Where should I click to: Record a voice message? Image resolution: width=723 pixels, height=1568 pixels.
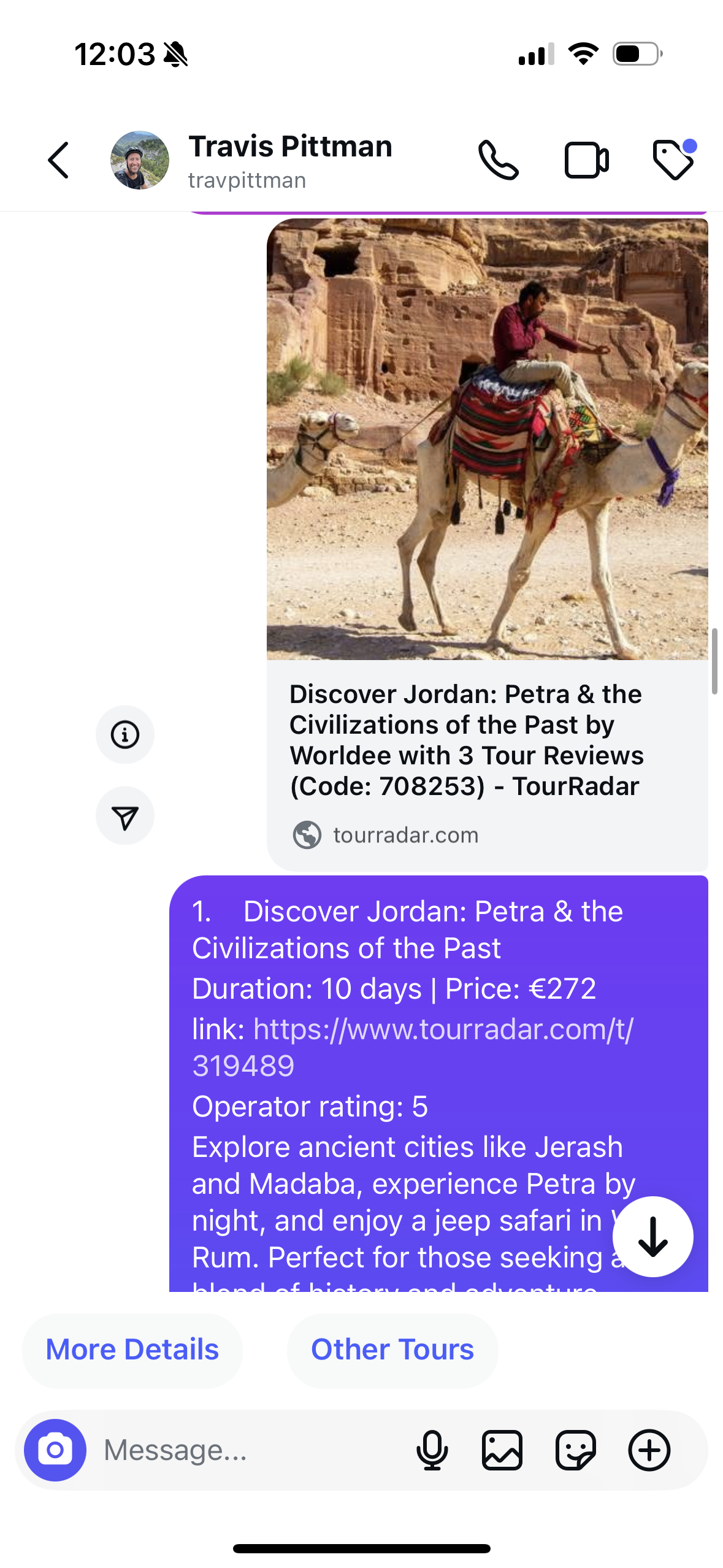point(432,1450)
